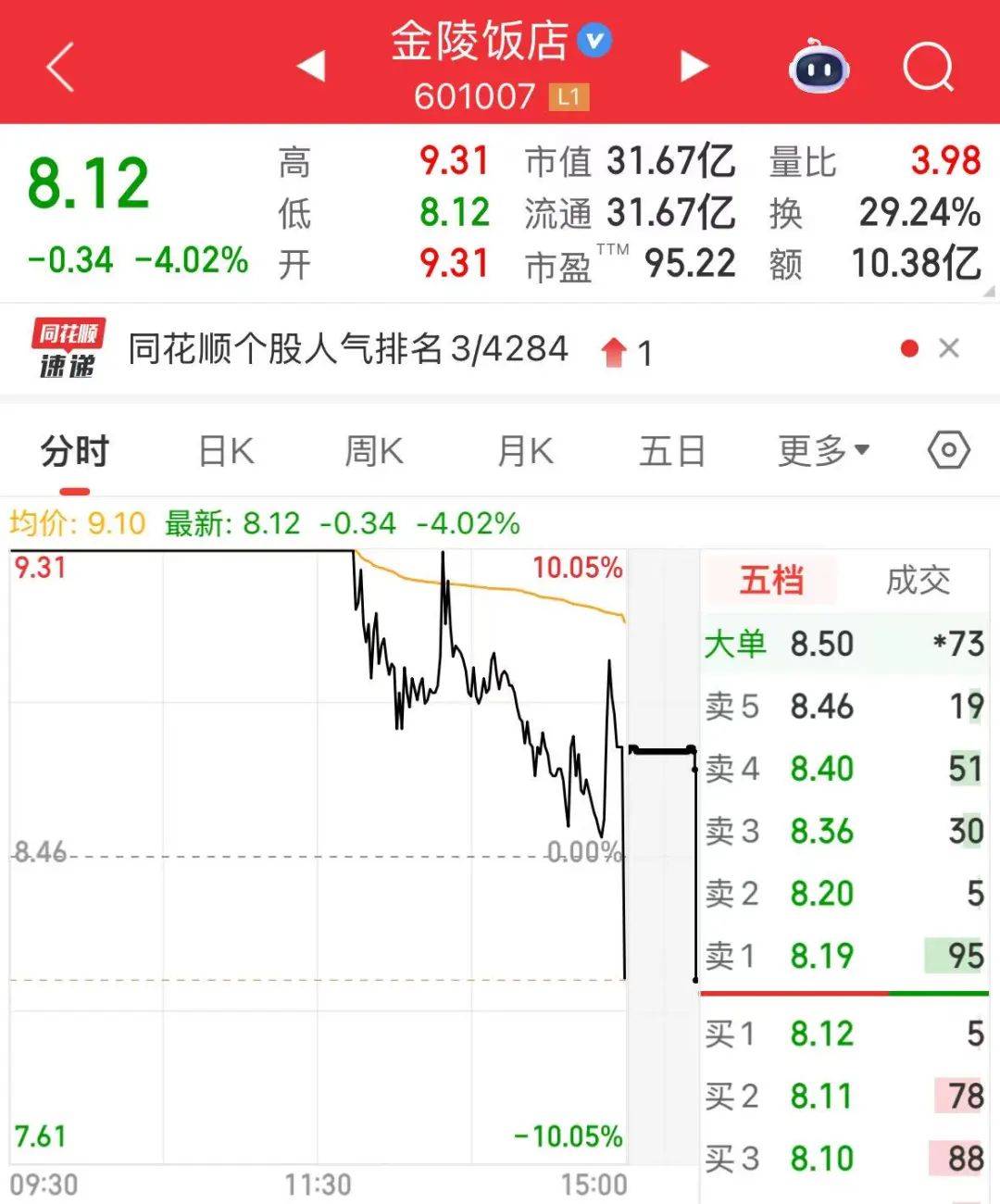Open stock search magnifier

(928, 68)
